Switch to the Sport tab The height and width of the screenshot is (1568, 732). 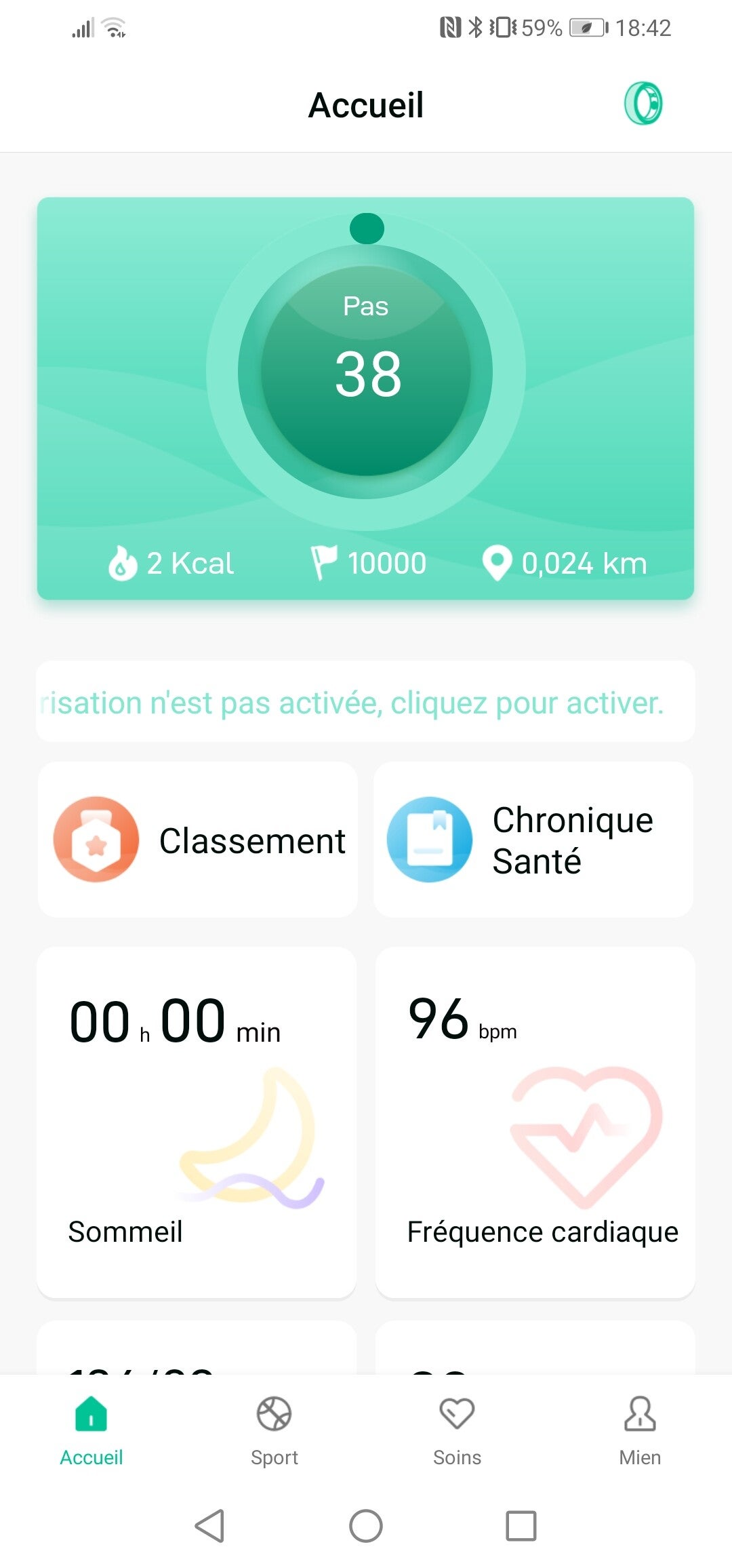click(x=274, y=1430)
